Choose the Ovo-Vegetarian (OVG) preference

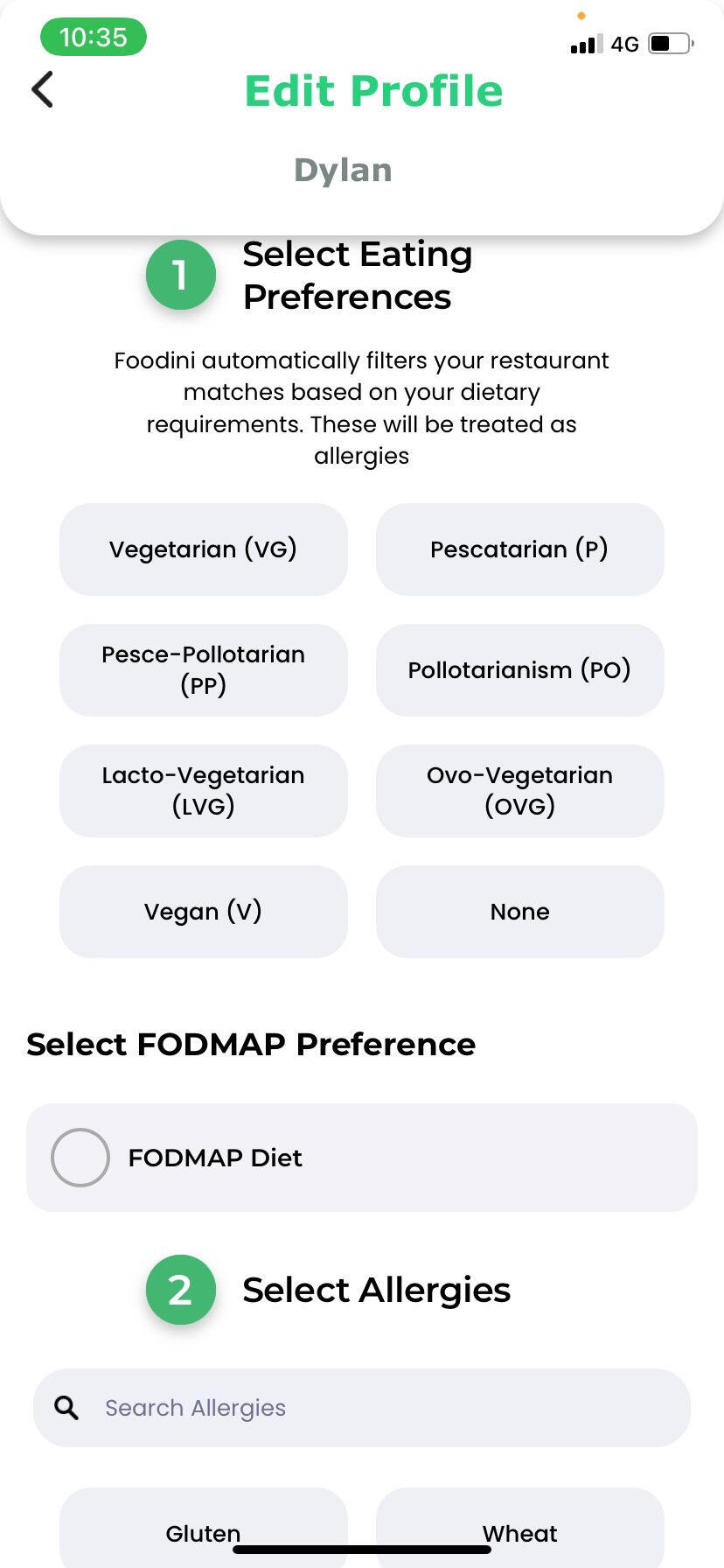(x=519, y=790)
